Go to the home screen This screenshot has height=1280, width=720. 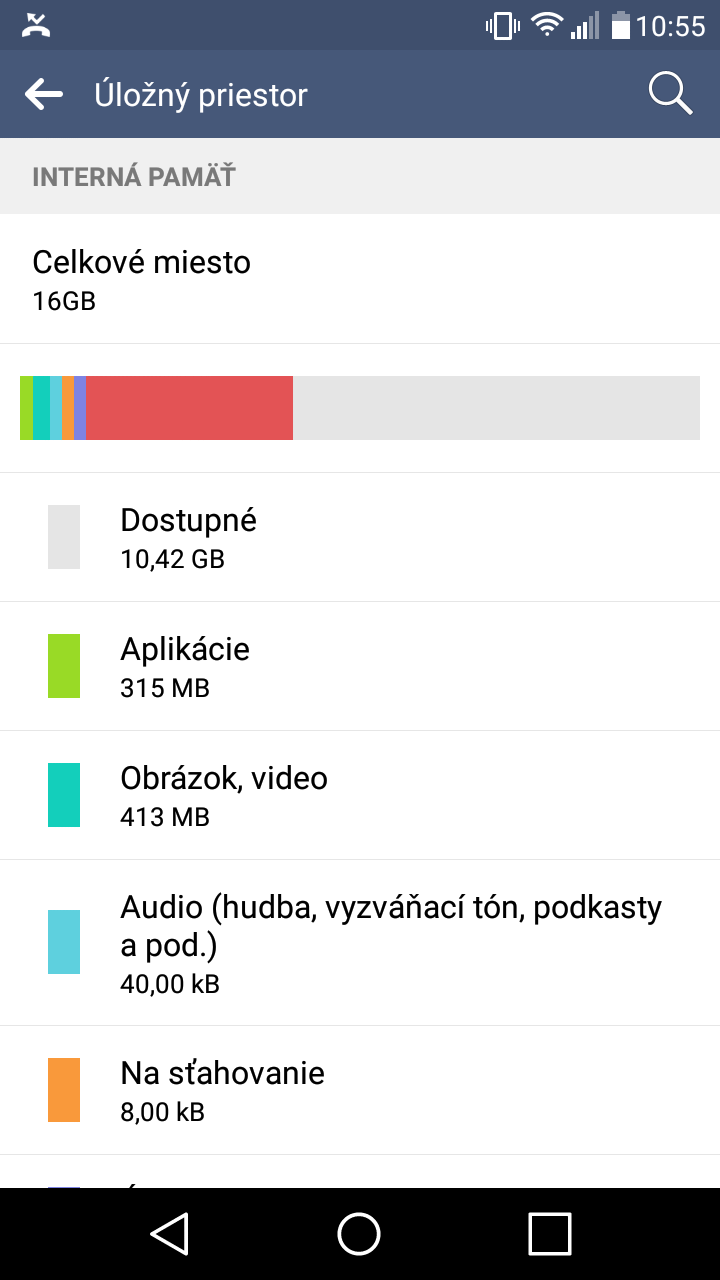pyautogui.click(x=359, y=1233)
